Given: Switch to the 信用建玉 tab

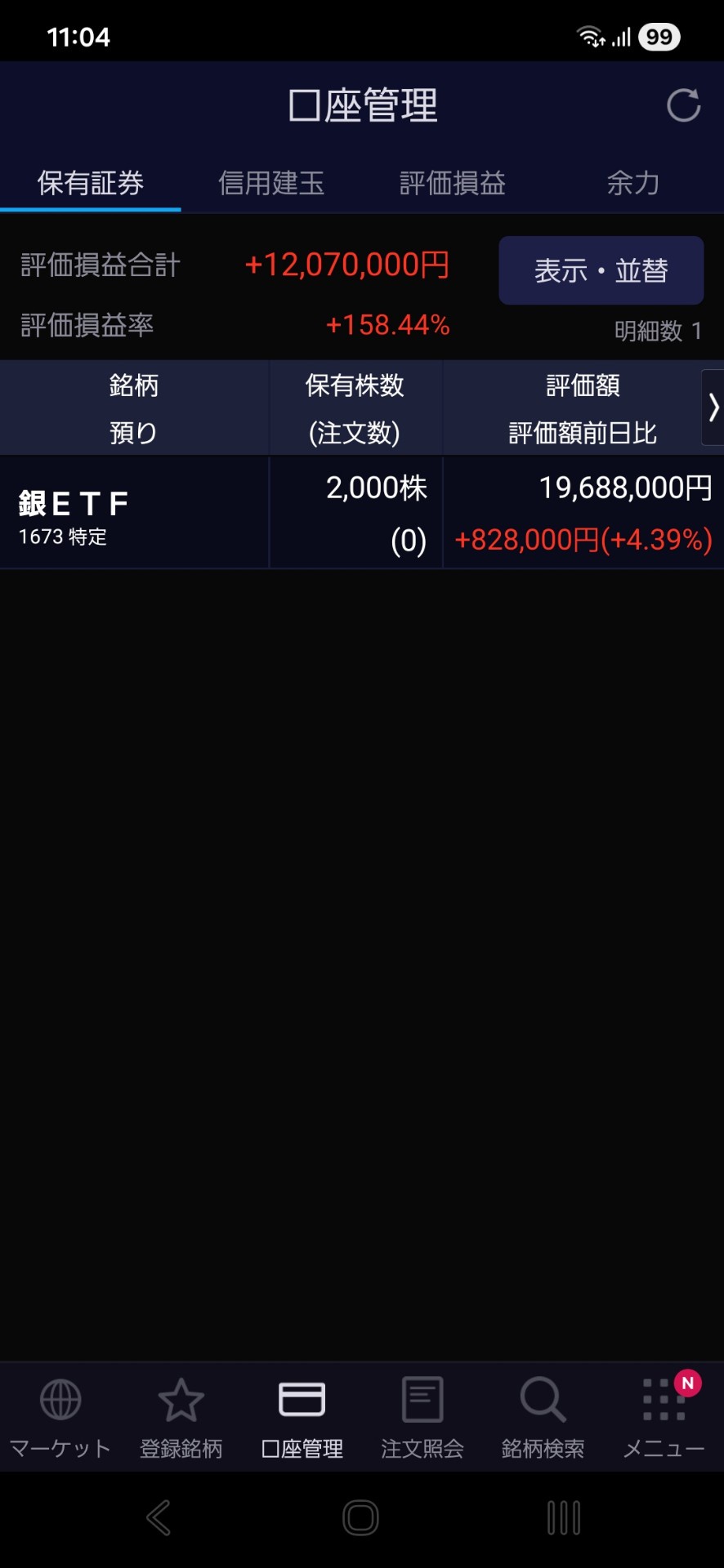Looking at the screenshot, I should pos(271,183).
